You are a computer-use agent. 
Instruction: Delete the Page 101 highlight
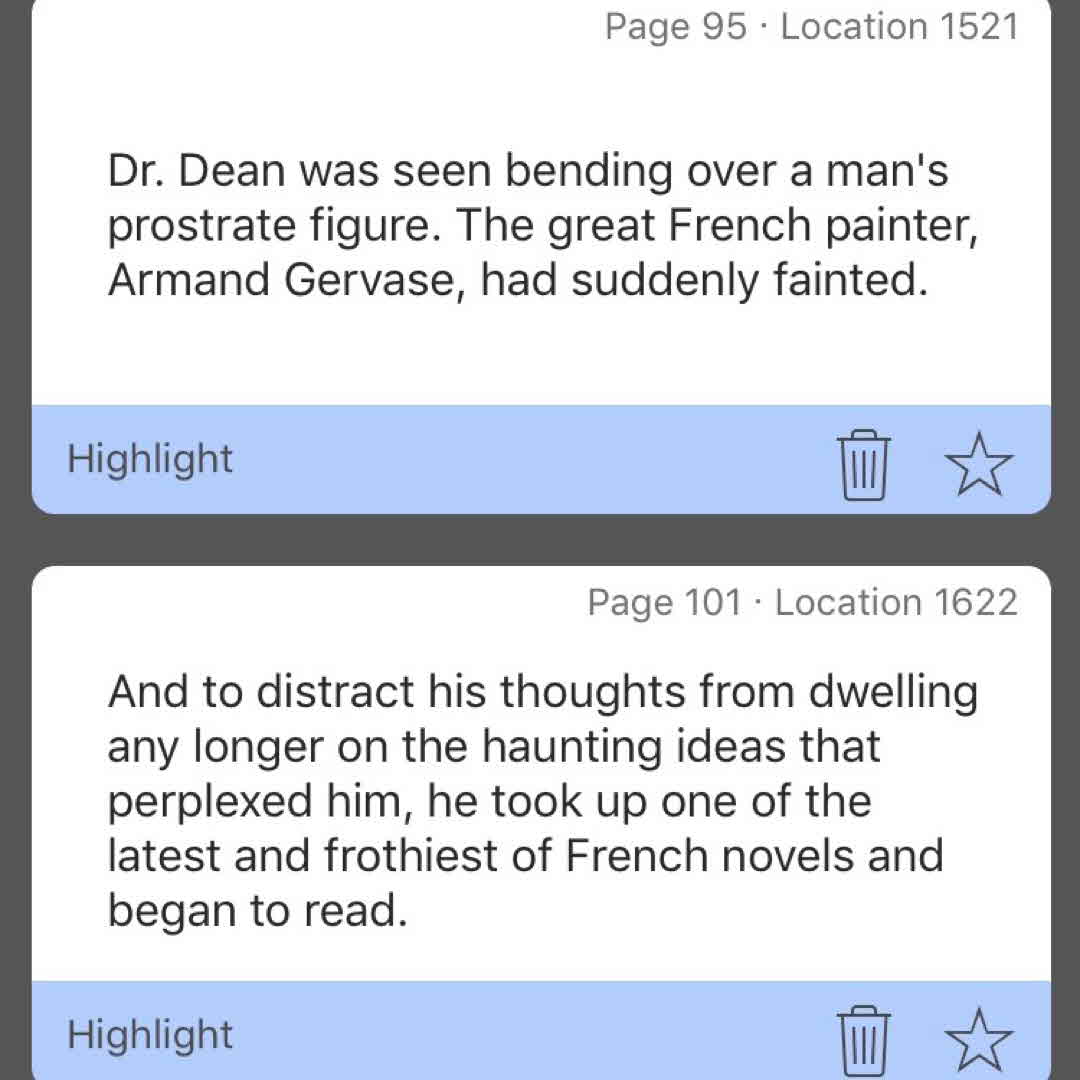[x=864, y=1038]
